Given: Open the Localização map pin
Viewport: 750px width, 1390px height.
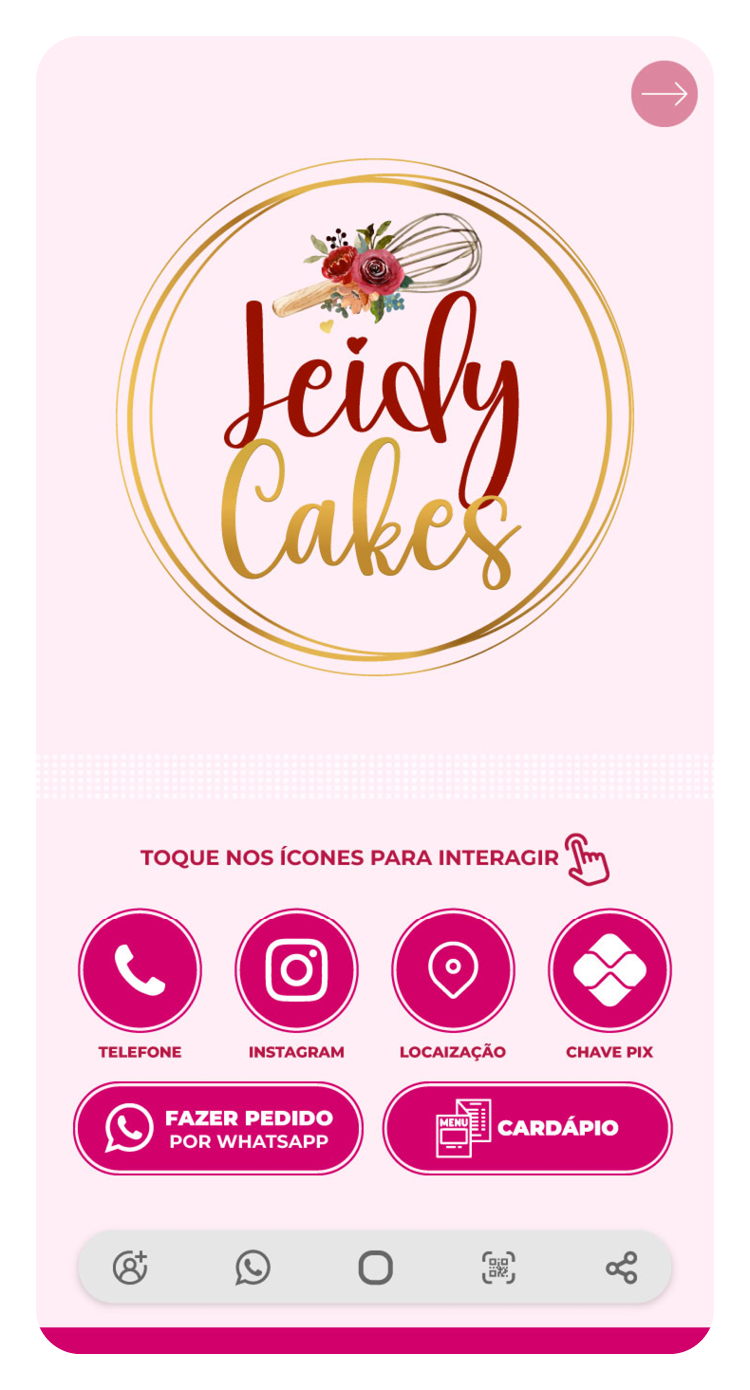Looking at the screenshot, I should point(453,969).
